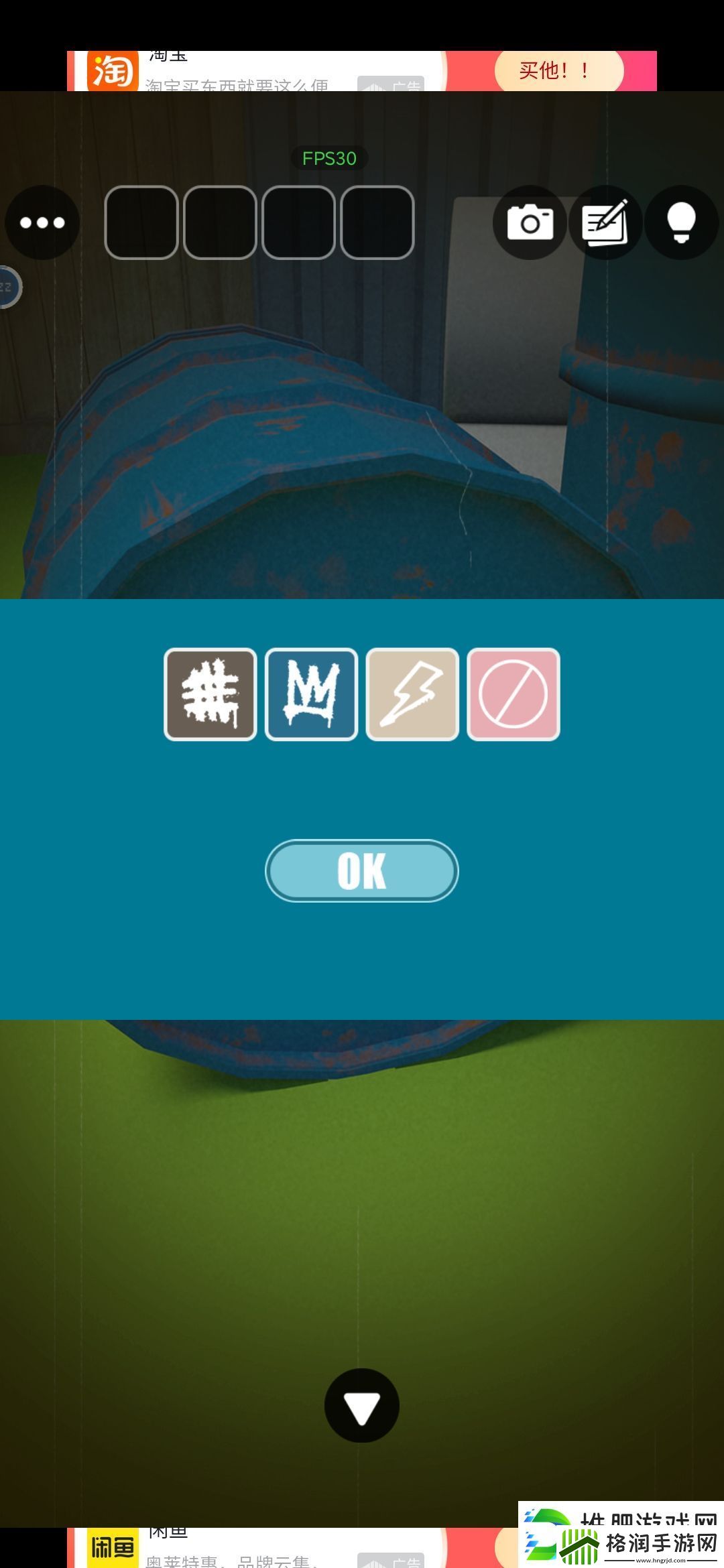Open the three-dot menu
This screenshot has width=724, height=1568.
tap(42, 222)
